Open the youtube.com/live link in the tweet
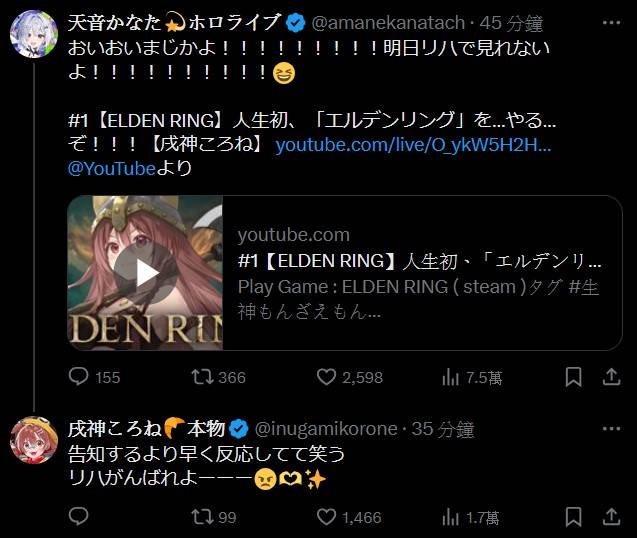637x538 pixels. point(413,146)
